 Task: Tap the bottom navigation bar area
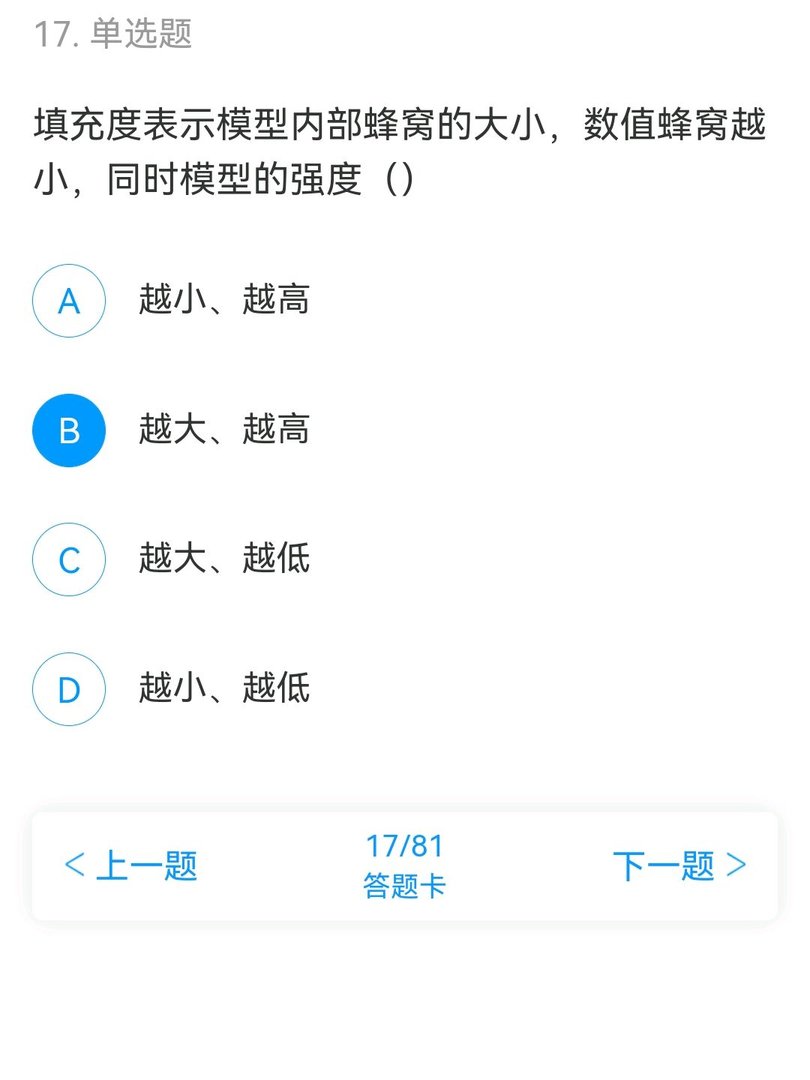pos(405,867)
